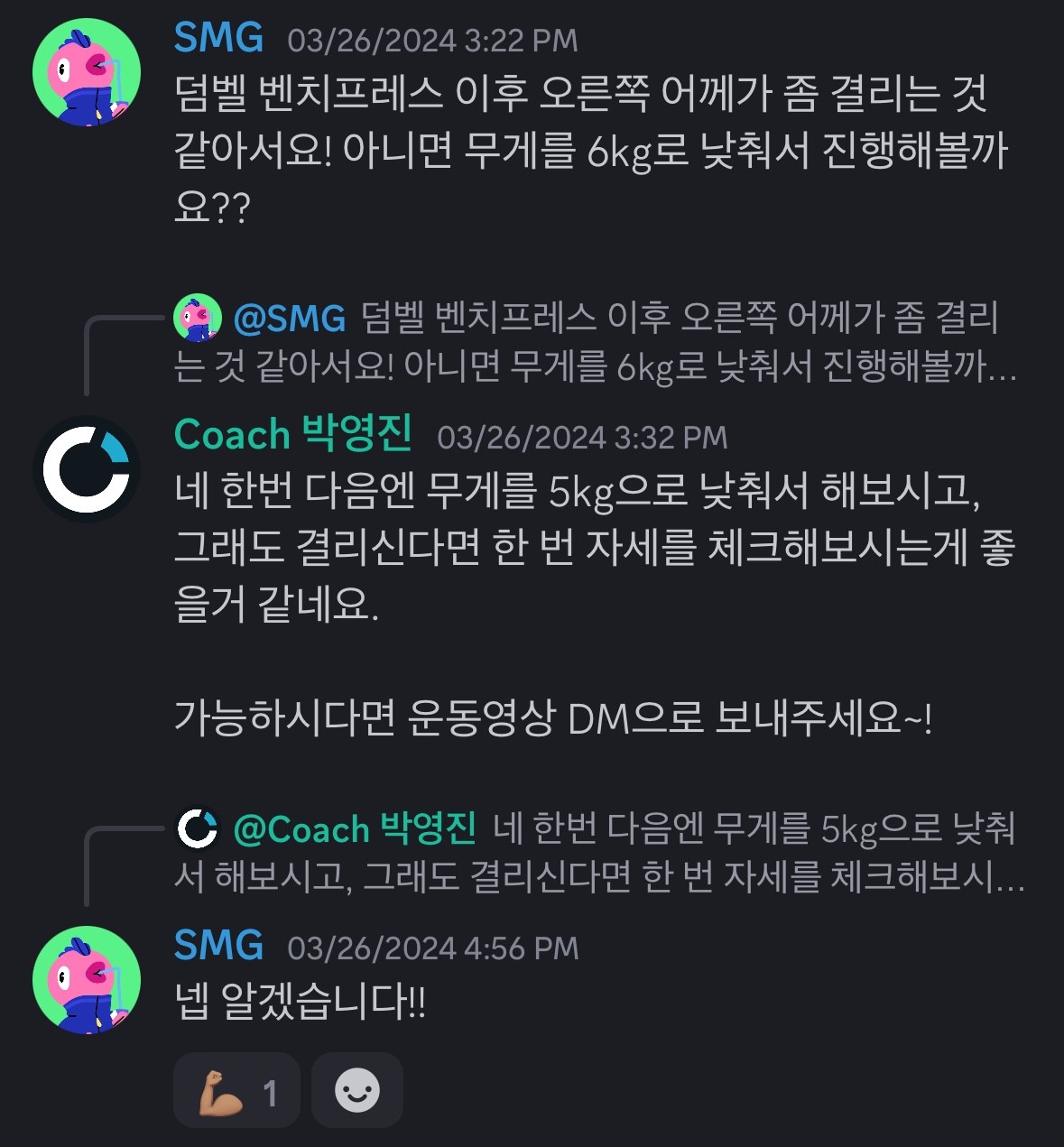Click the @Coach 박영진 mention tag
This screenshot has width=1064, height=1147.
point(352,829)
